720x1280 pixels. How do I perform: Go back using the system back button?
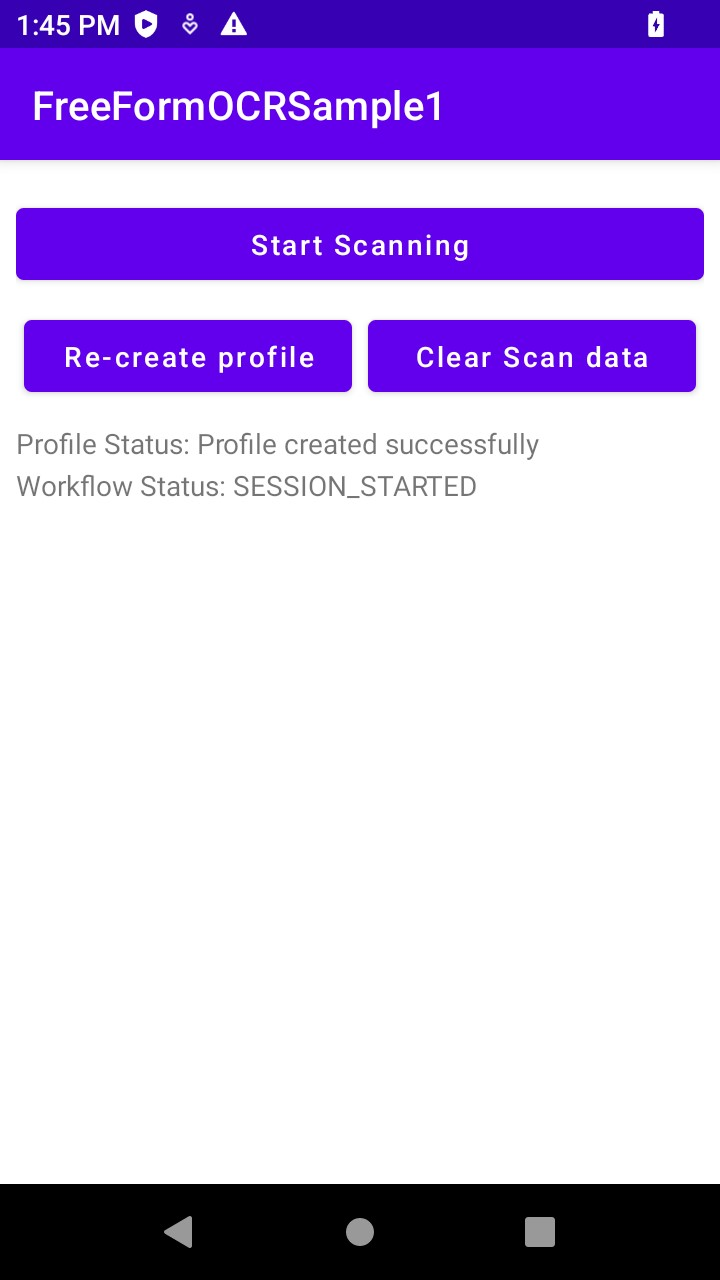point(179,1231)
